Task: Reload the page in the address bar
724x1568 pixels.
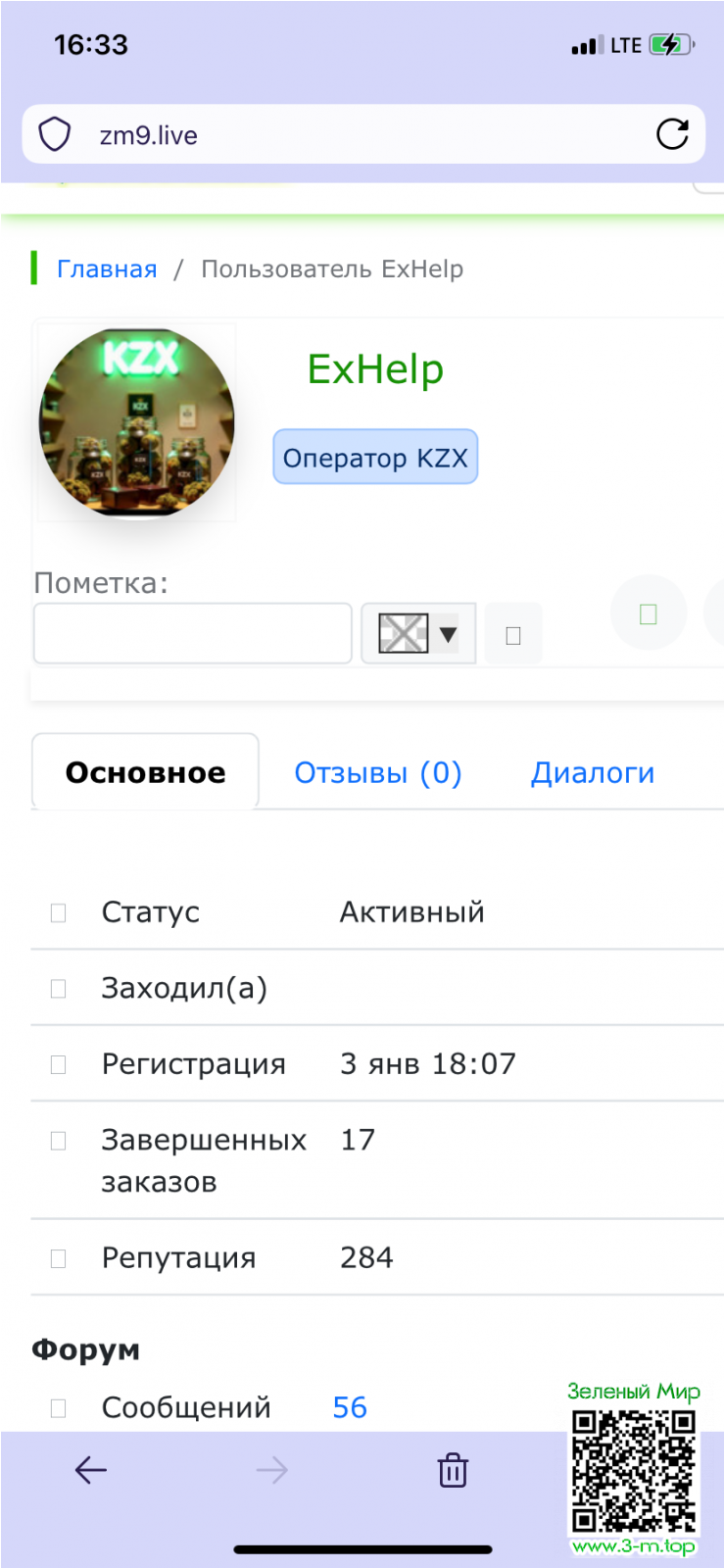Action: pyautogui.click(x=672, y=134)
